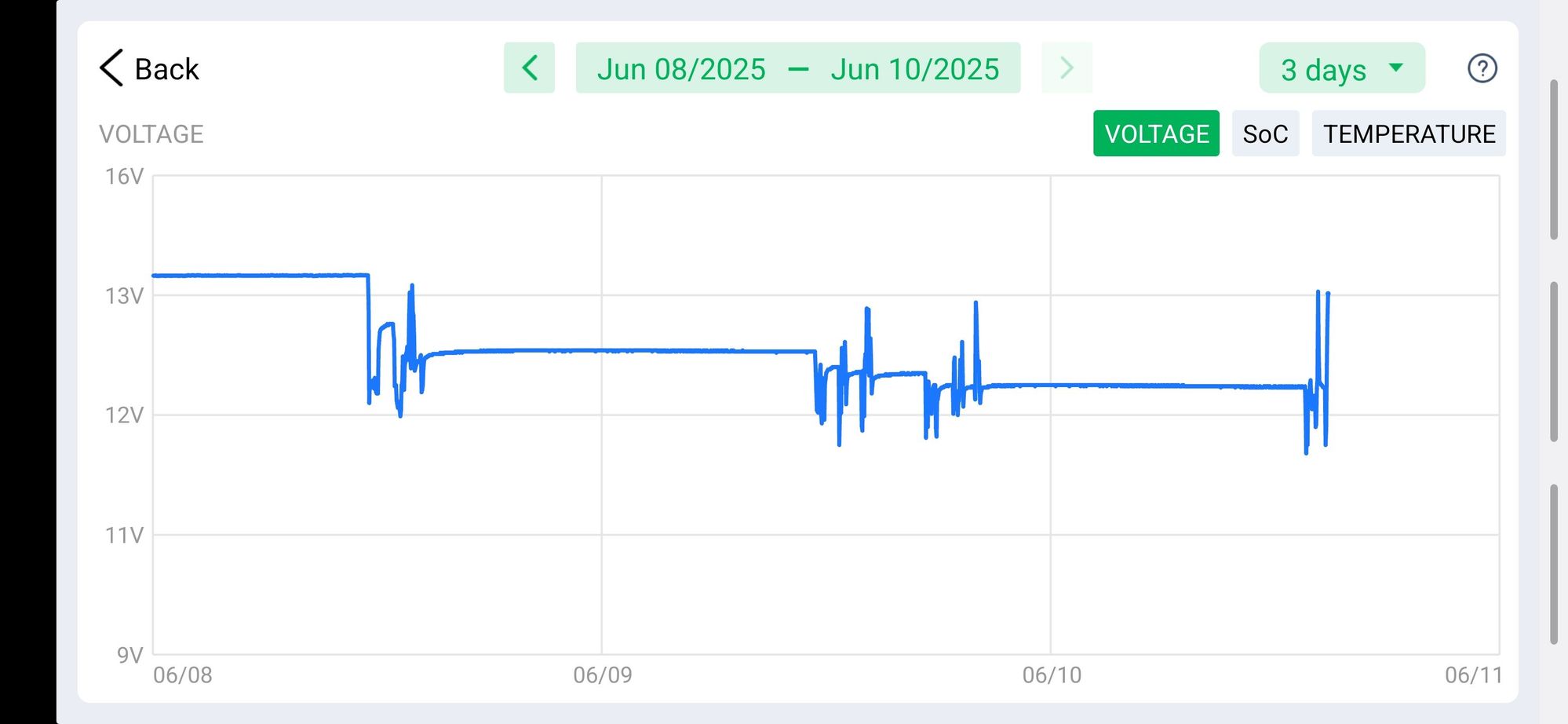Image resolution: width=1568 pixels, height=724 pixels.
Task: Show the previous date range
Action: coord(530,68)
